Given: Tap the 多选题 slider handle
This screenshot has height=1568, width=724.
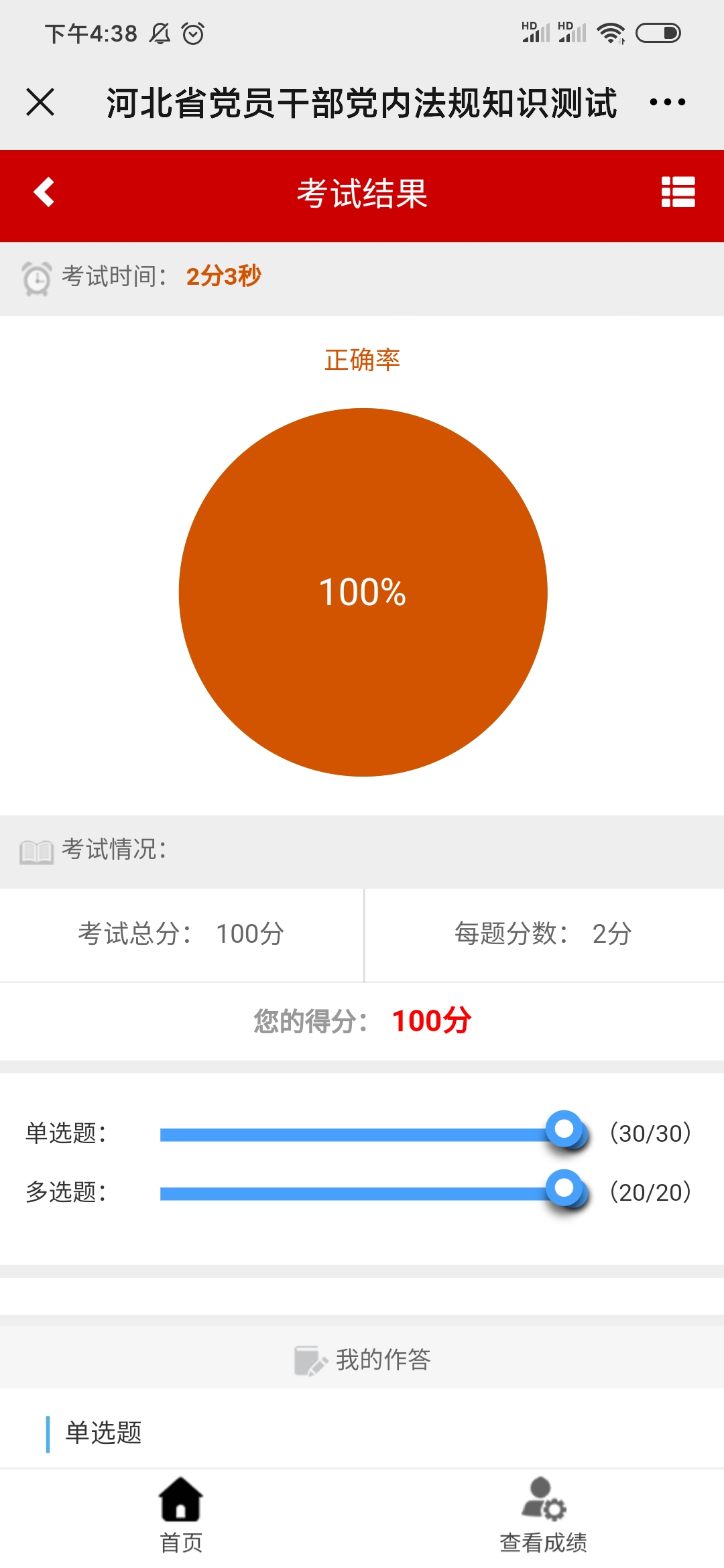Looking at the screenshot, I should [x=565, y=1189].
